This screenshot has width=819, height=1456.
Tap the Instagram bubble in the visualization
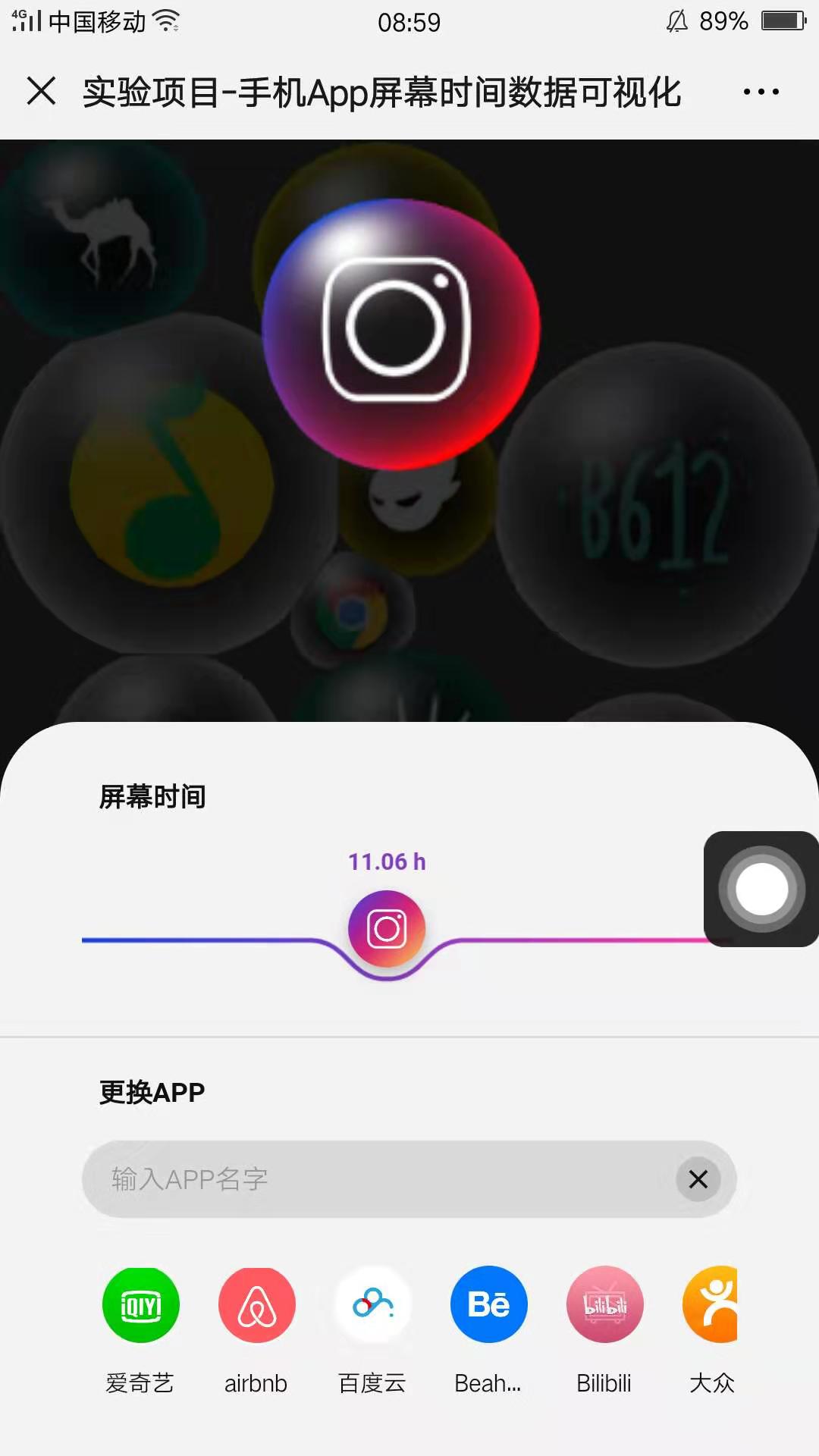pos(400,334)
